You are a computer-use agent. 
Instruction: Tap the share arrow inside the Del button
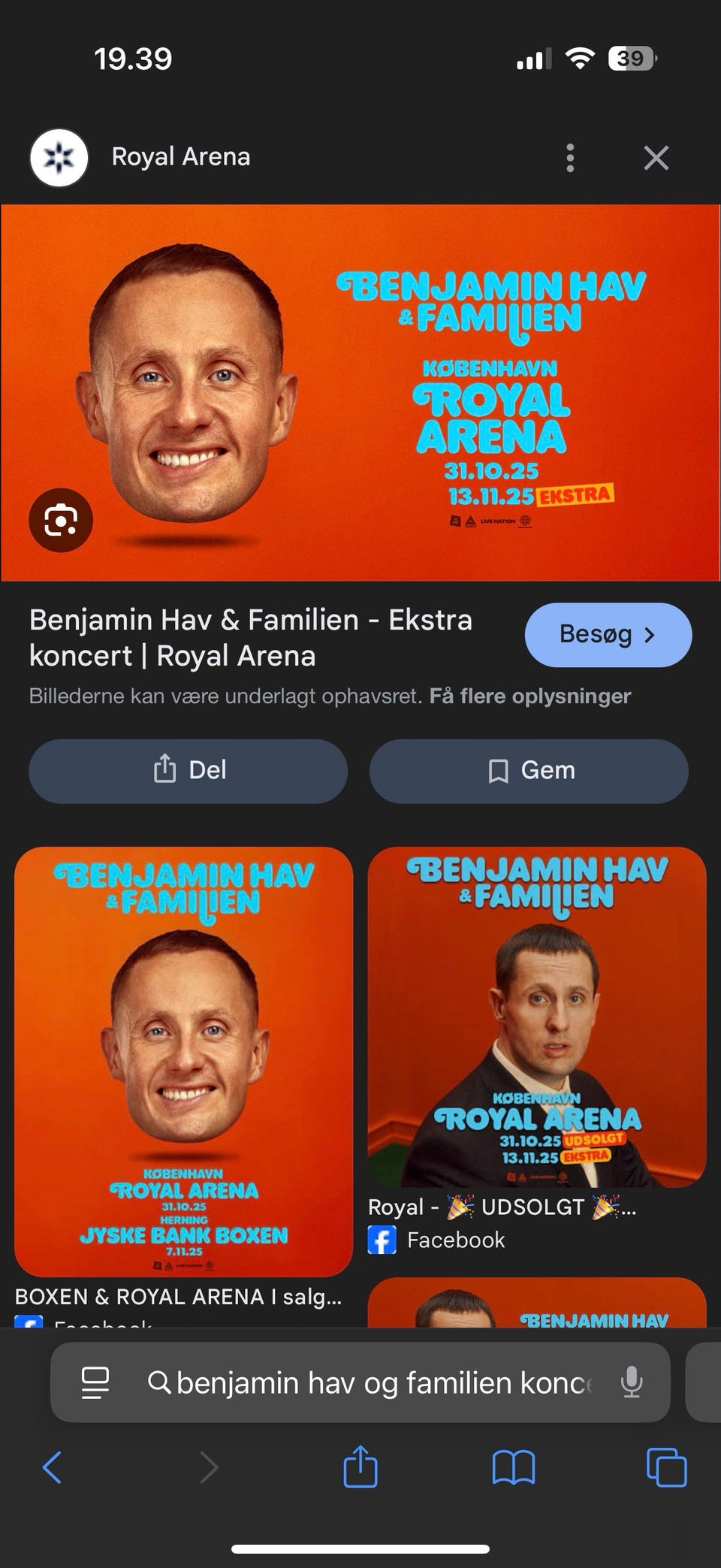pyautogui.click(x=164, y=769)
